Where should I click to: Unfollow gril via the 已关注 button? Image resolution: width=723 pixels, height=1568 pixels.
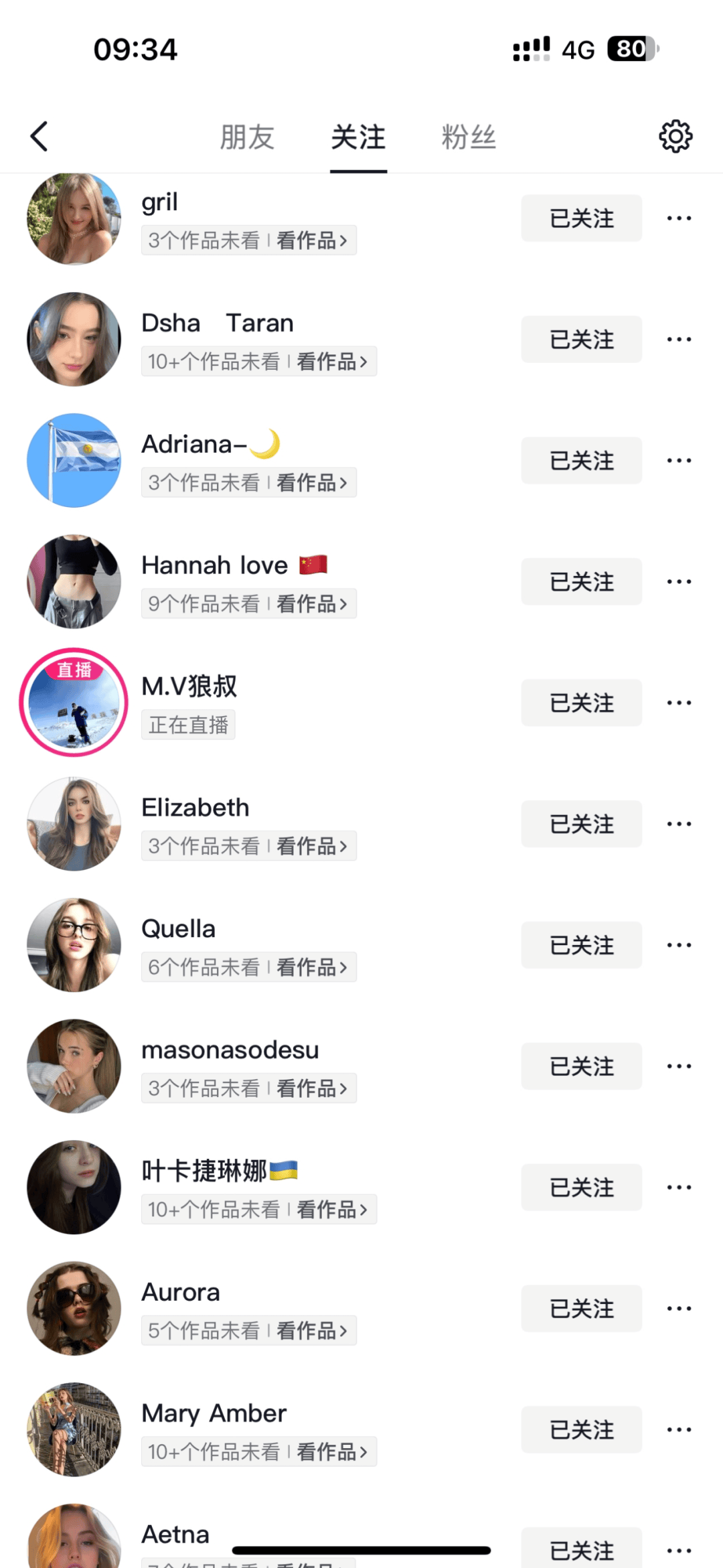pos(581,218)
